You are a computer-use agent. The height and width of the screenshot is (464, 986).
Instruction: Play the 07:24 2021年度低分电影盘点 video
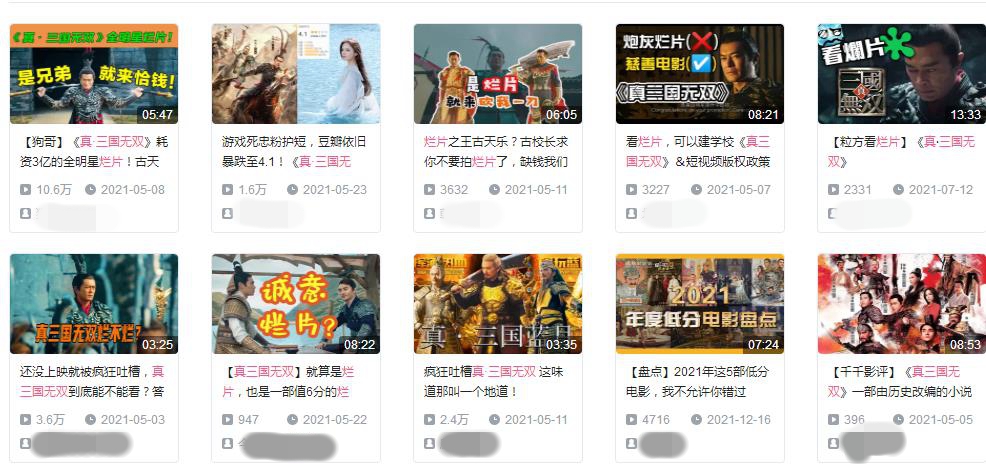[x=700, y=304]
